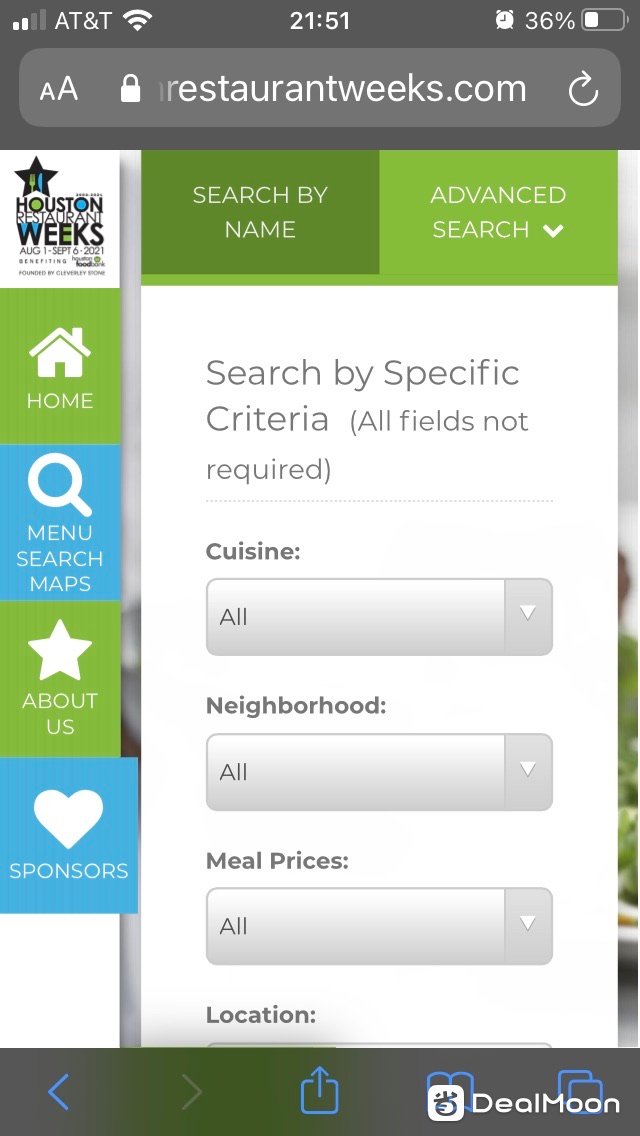Reload the page in Safari
The width and height of the screenshot is (640, 1136).
[x=582, y=90]
